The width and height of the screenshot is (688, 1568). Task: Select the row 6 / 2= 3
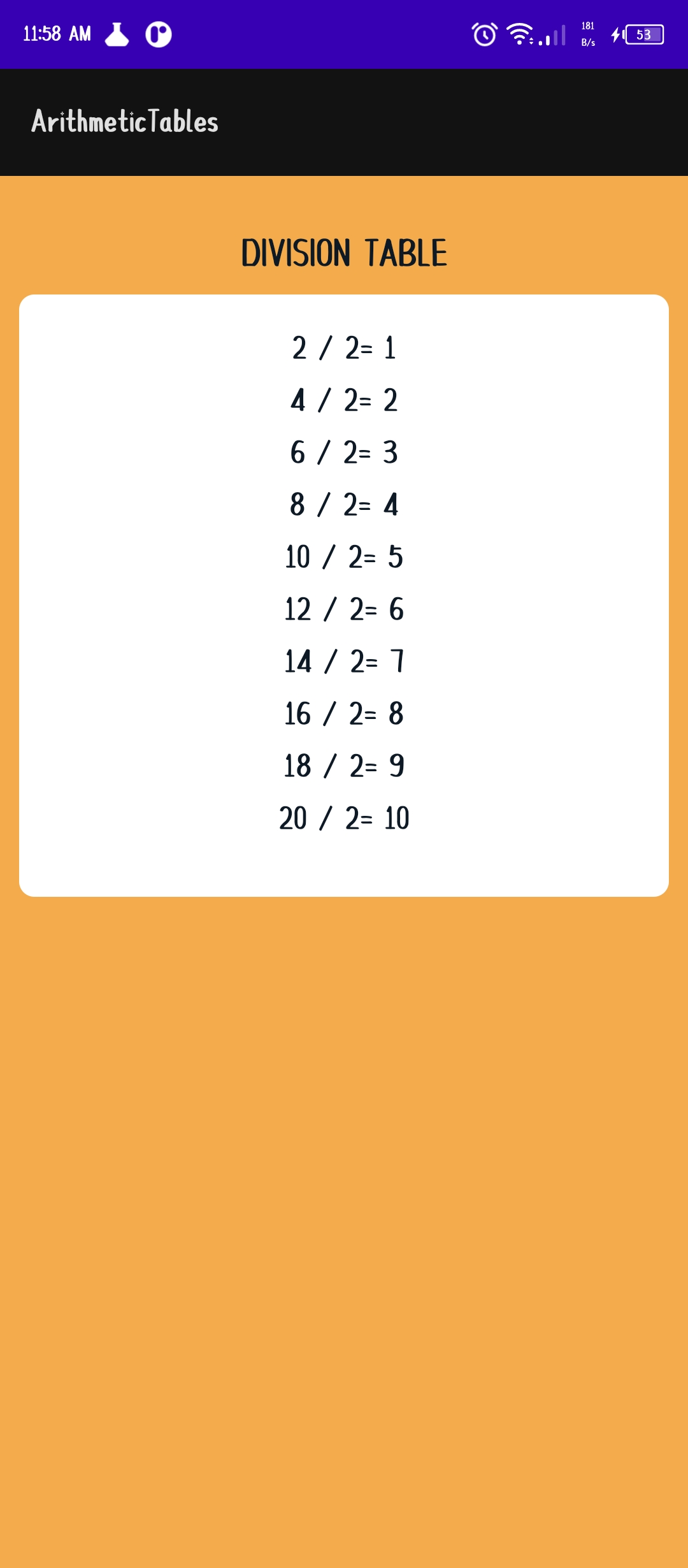point(344,453)
